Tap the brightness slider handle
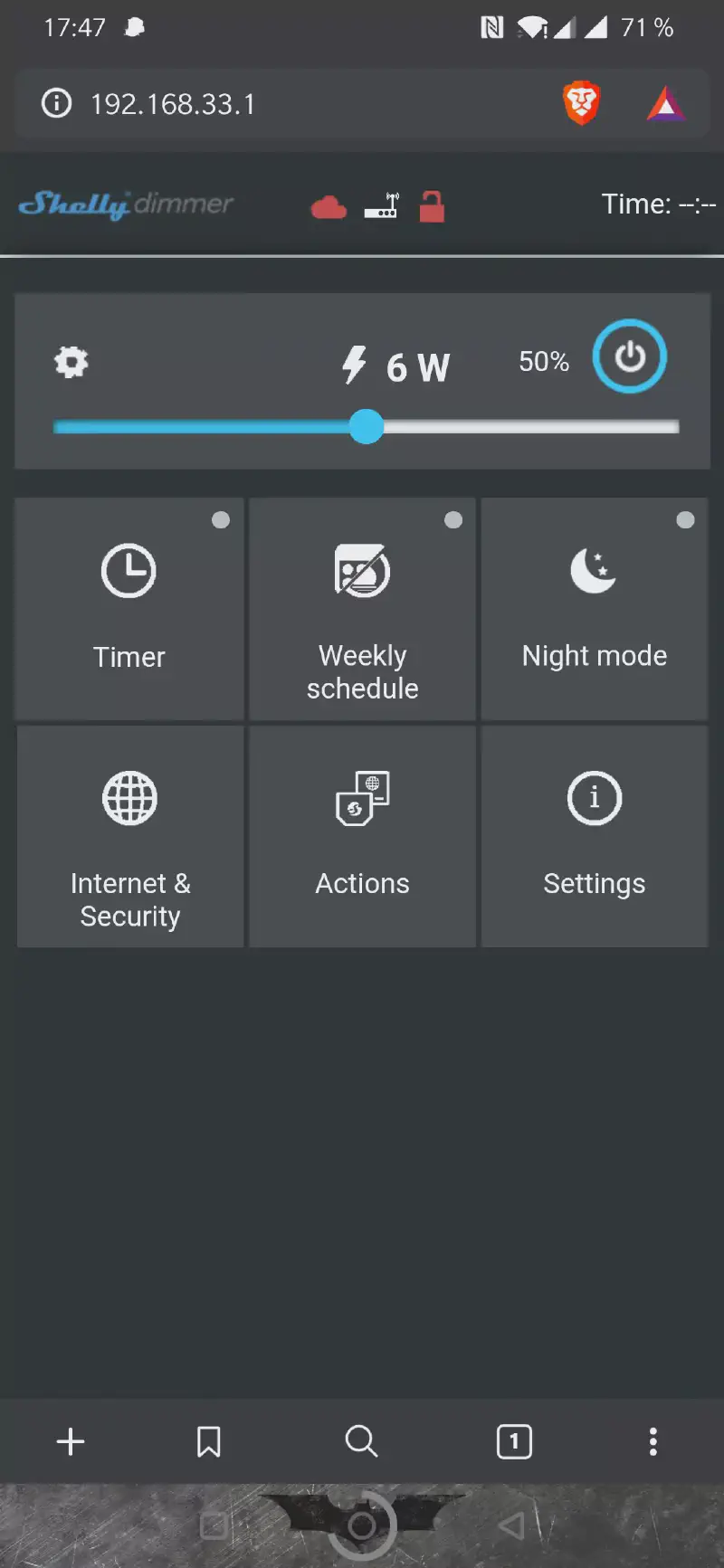This screenshot has width=724, height=1568. tap(367, 426)
